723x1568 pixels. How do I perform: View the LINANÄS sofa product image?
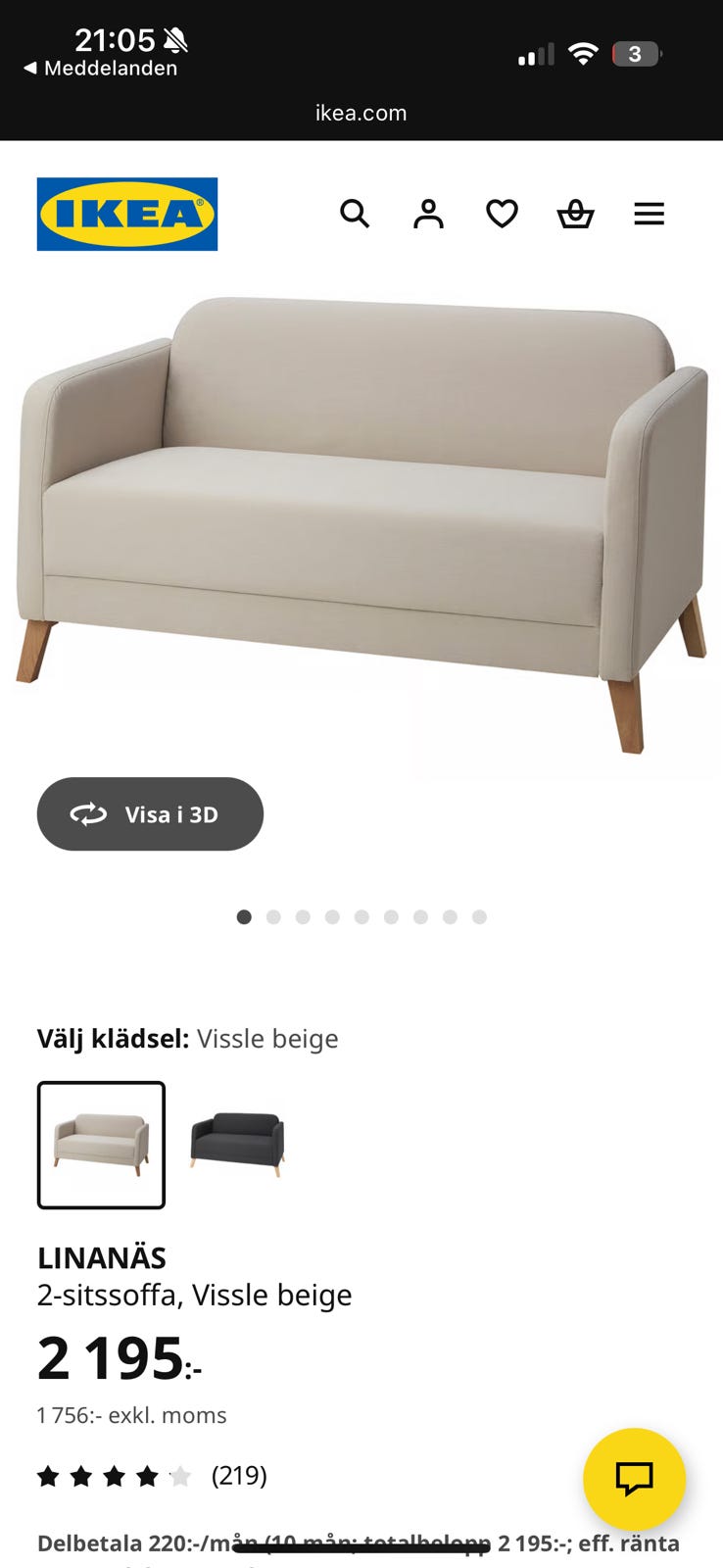click(x=361, y=510)
